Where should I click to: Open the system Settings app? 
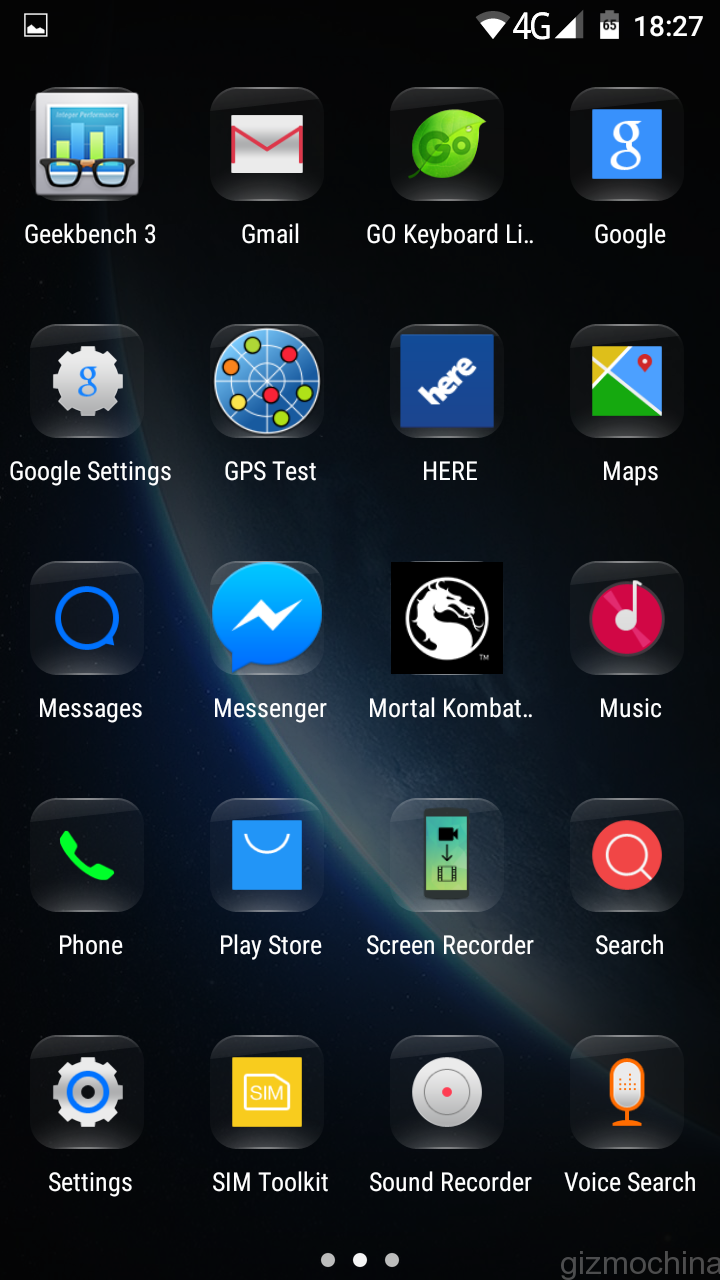(x=87, y=1092)
